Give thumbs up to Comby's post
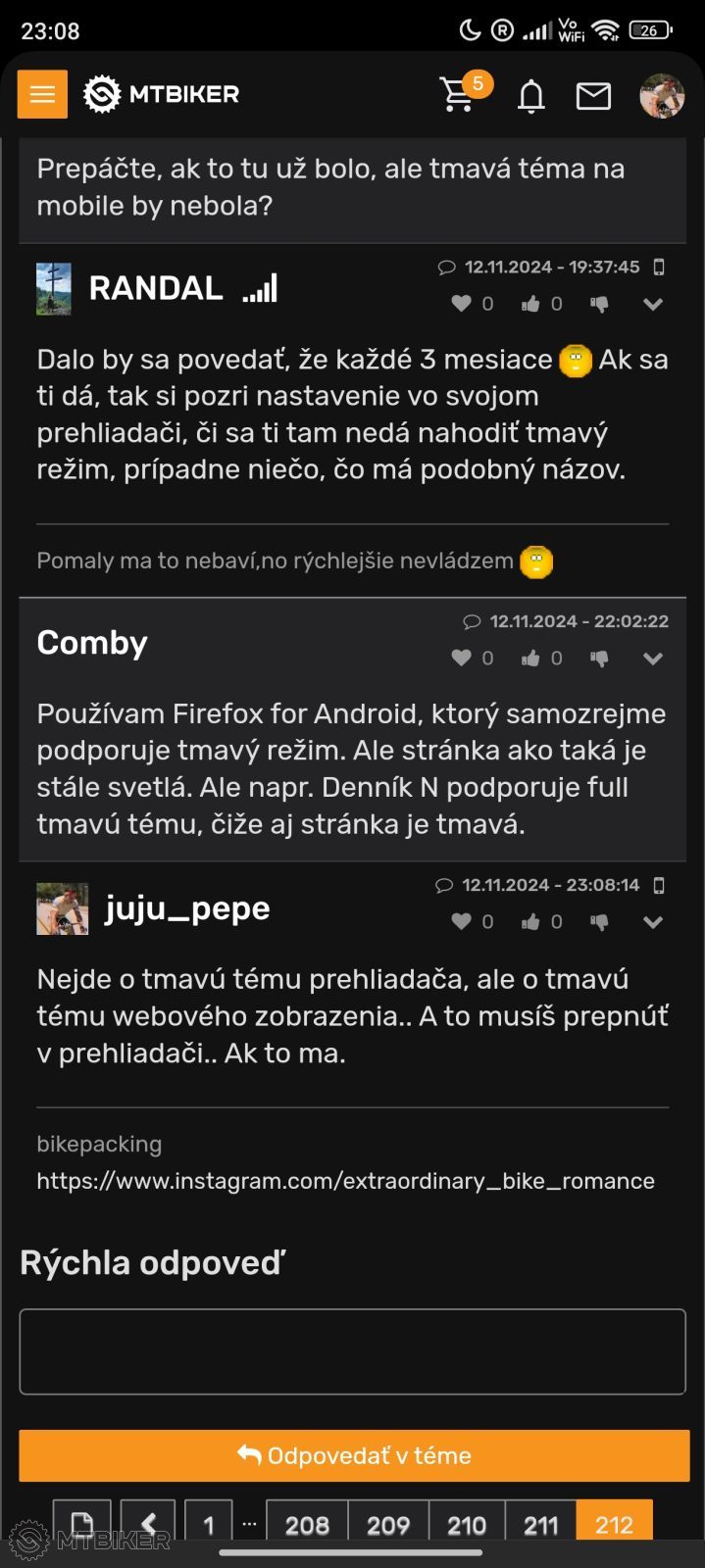Viewport: 705px width, 1568px height. pyautogui.click(x=530, y=659)
